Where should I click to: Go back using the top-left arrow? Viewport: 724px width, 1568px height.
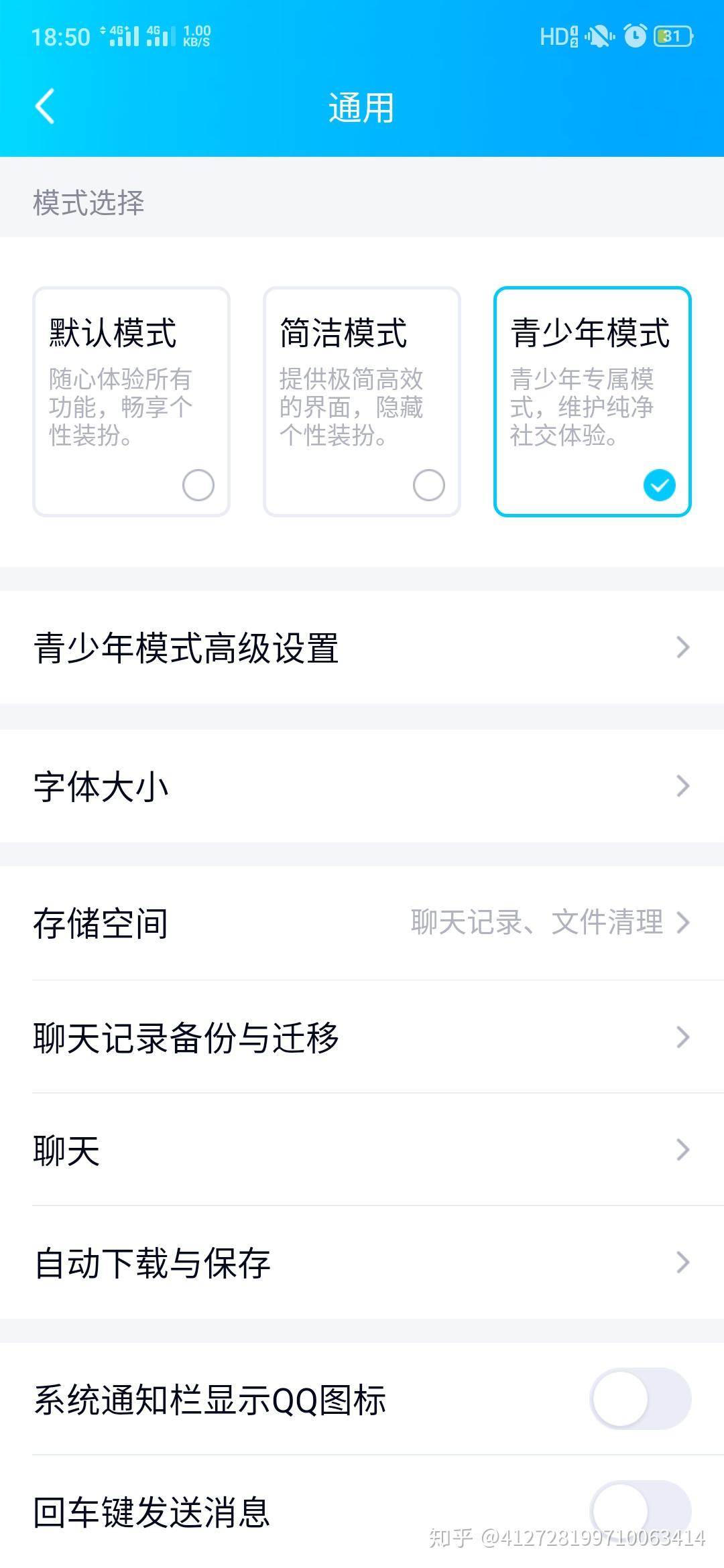[45, 107]
